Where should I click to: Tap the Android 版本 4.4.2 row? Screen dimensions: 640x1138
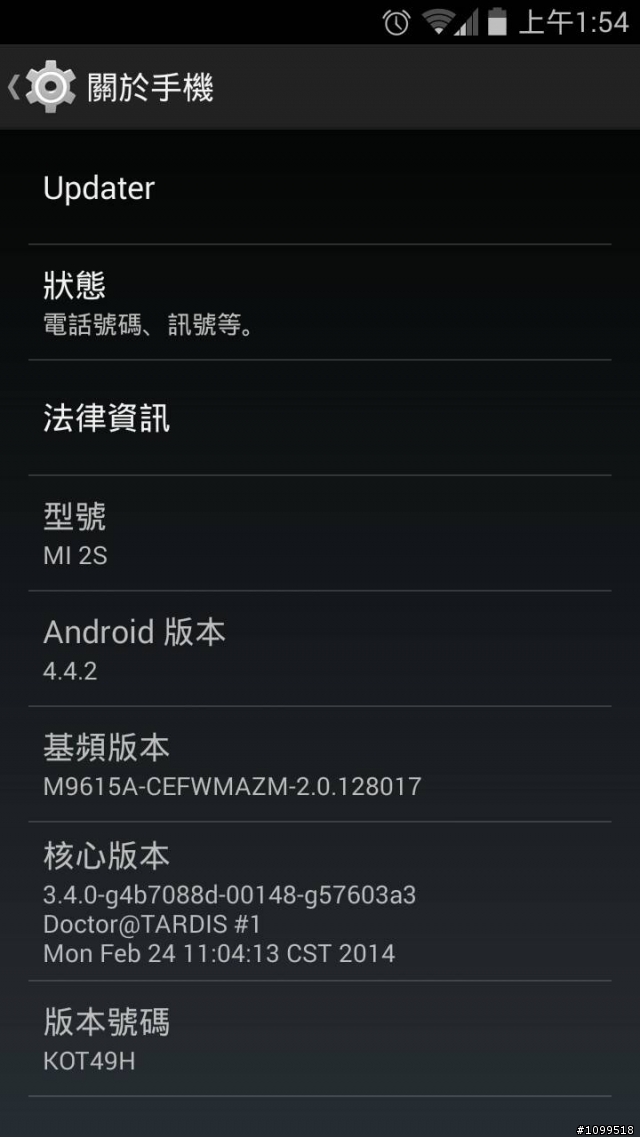(320, 649)
